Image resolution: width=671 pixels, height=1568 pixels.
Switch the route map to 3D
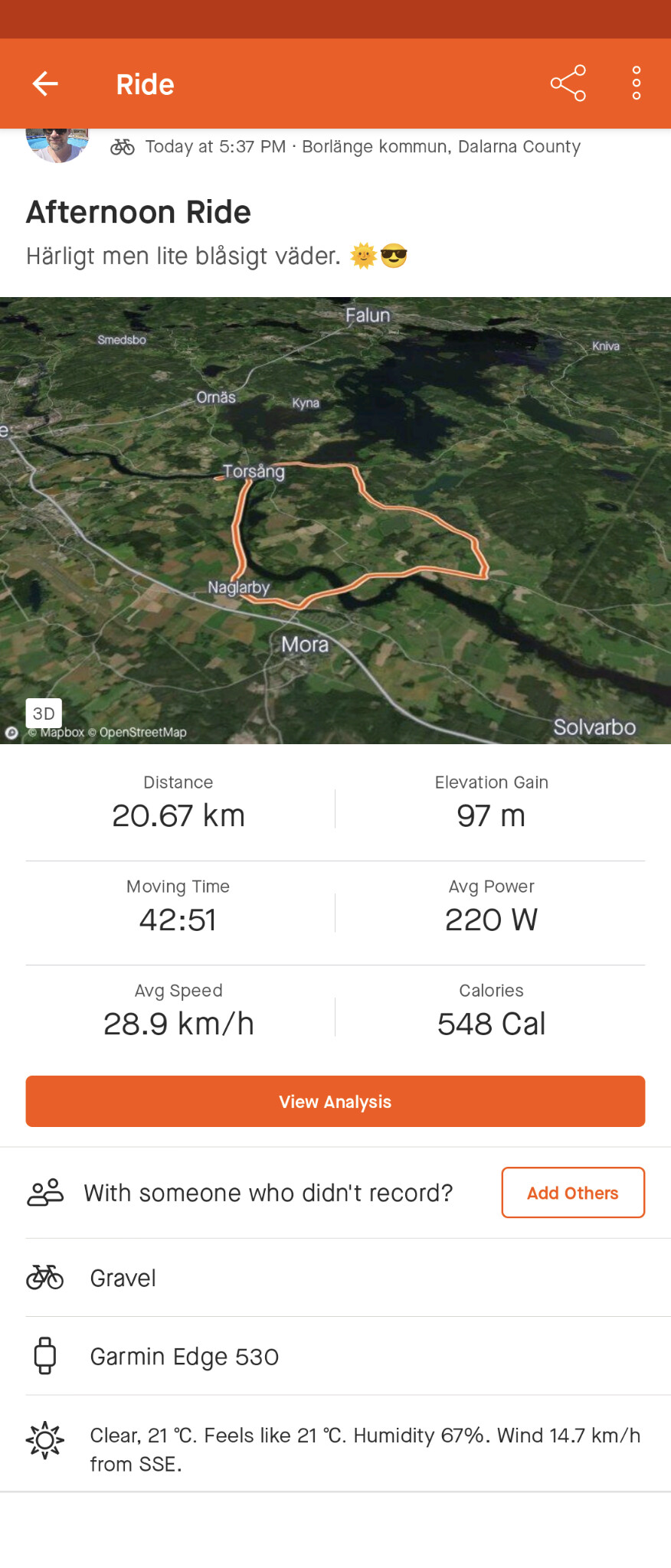click(44, 713)
